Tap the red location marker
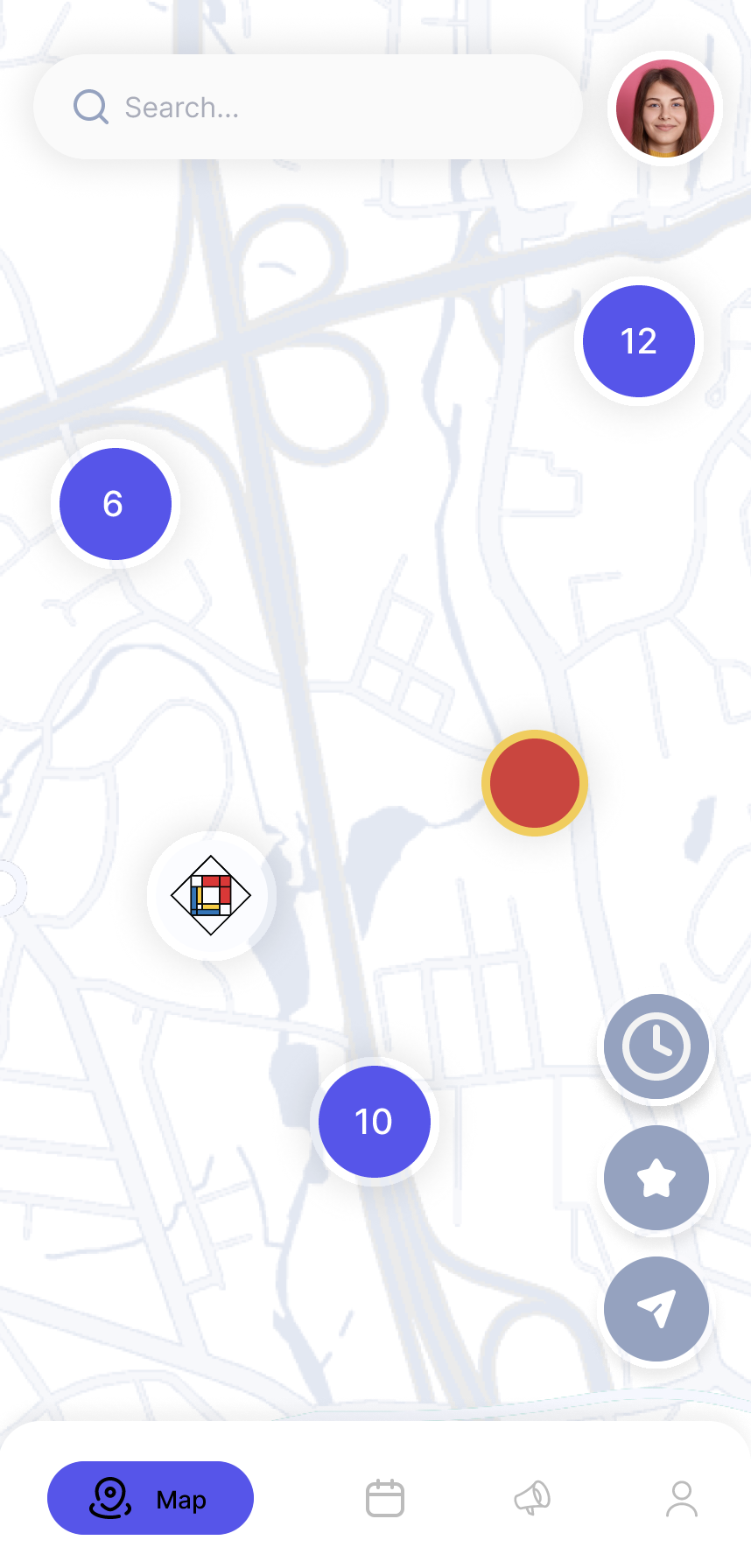The image size is (751, 1568). (x=534, y=783)
